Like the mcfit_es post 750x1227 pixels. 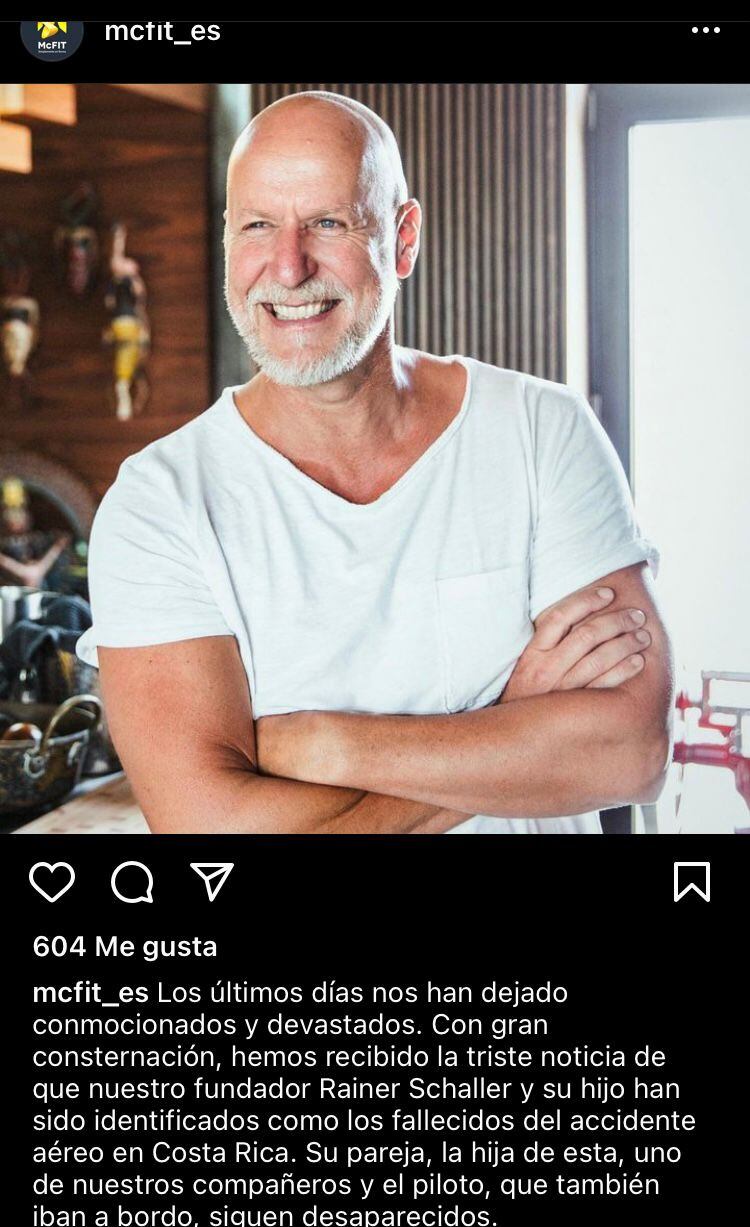[x=52, y=882]
